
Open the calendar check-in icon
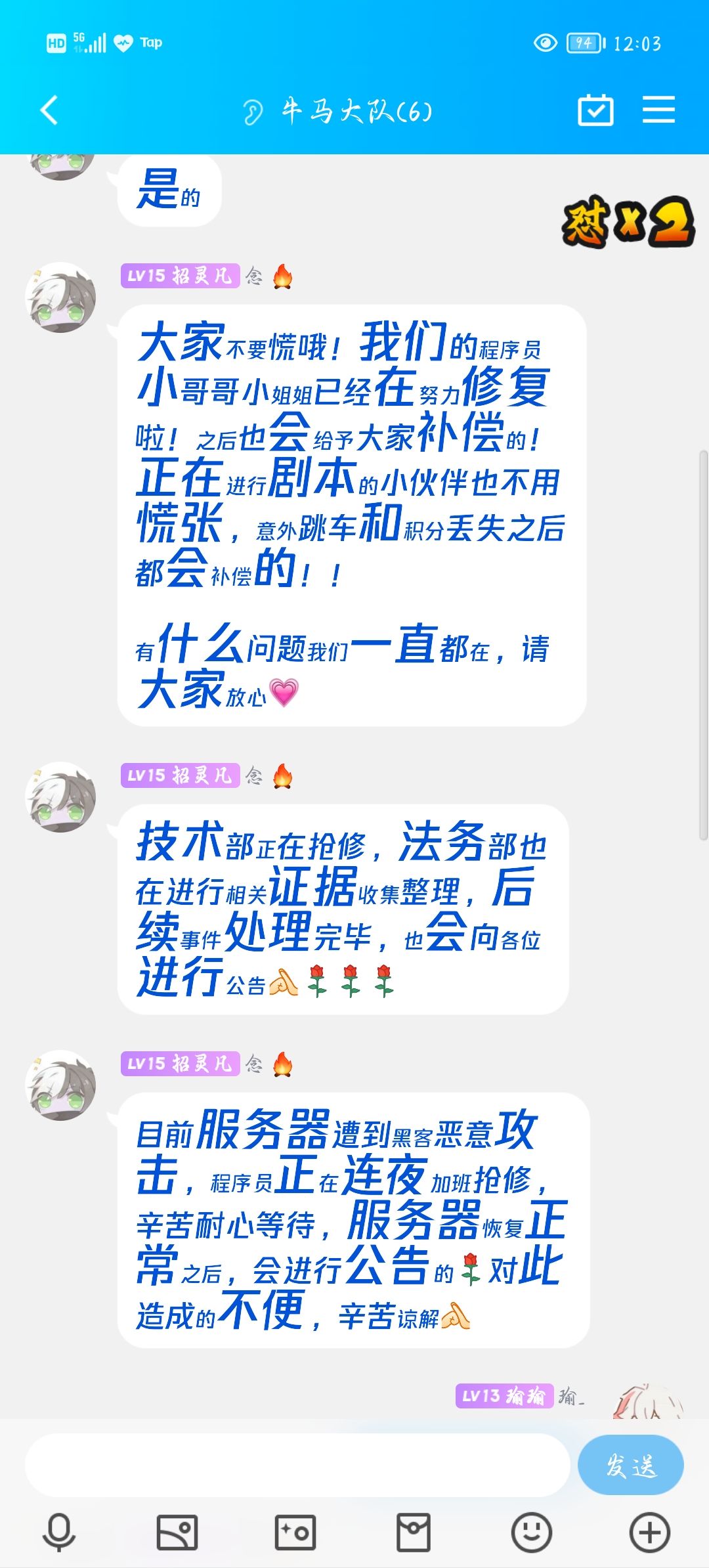pyautogui.click(x=595, y=110)
